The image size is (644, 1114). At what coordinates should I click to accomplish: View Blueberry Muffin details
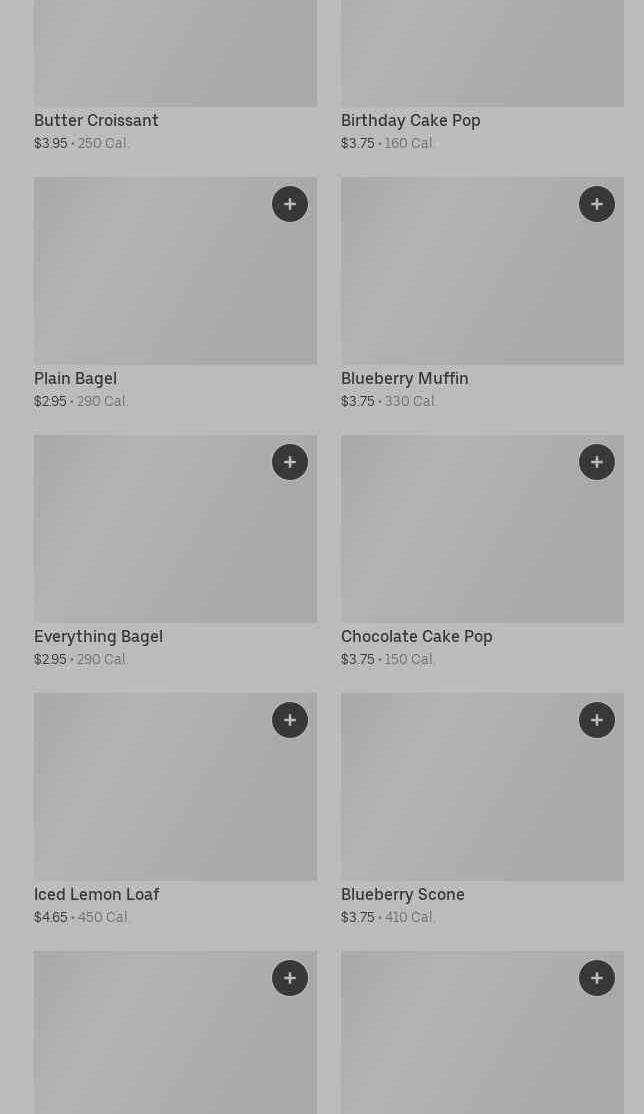click(483, 293)
